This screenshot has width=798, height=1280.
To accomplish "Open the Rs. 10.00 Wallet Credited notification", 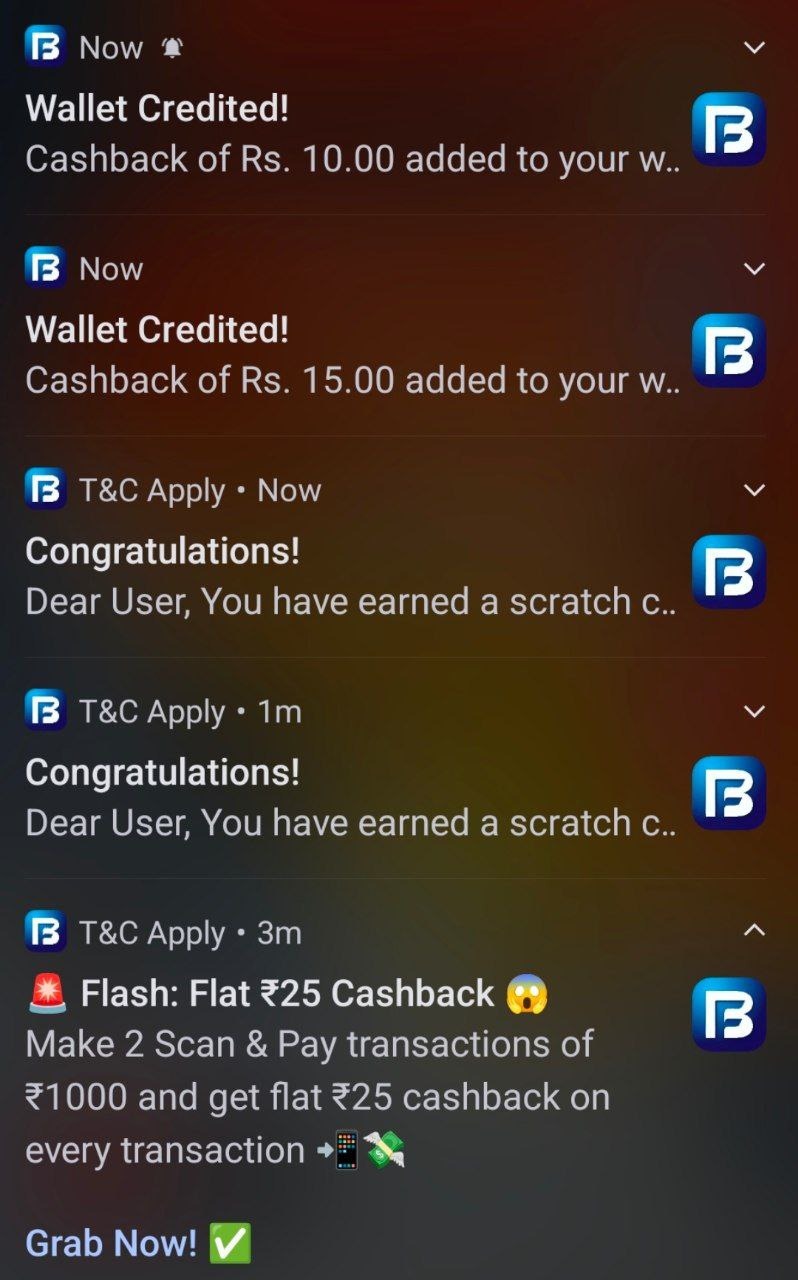I will pos(350,135).
